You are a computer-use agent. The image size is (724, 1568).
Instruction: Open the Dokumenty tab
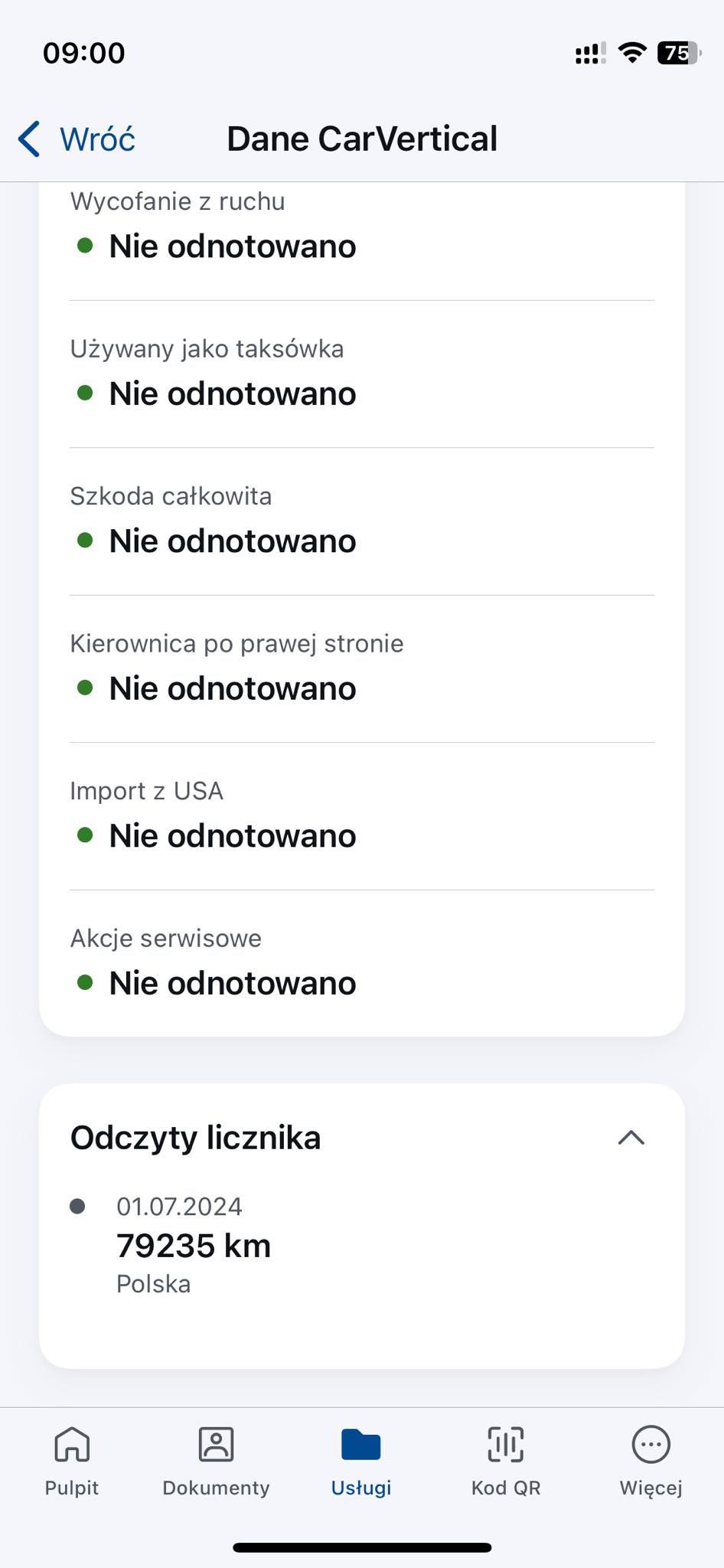click(217, 1462)
